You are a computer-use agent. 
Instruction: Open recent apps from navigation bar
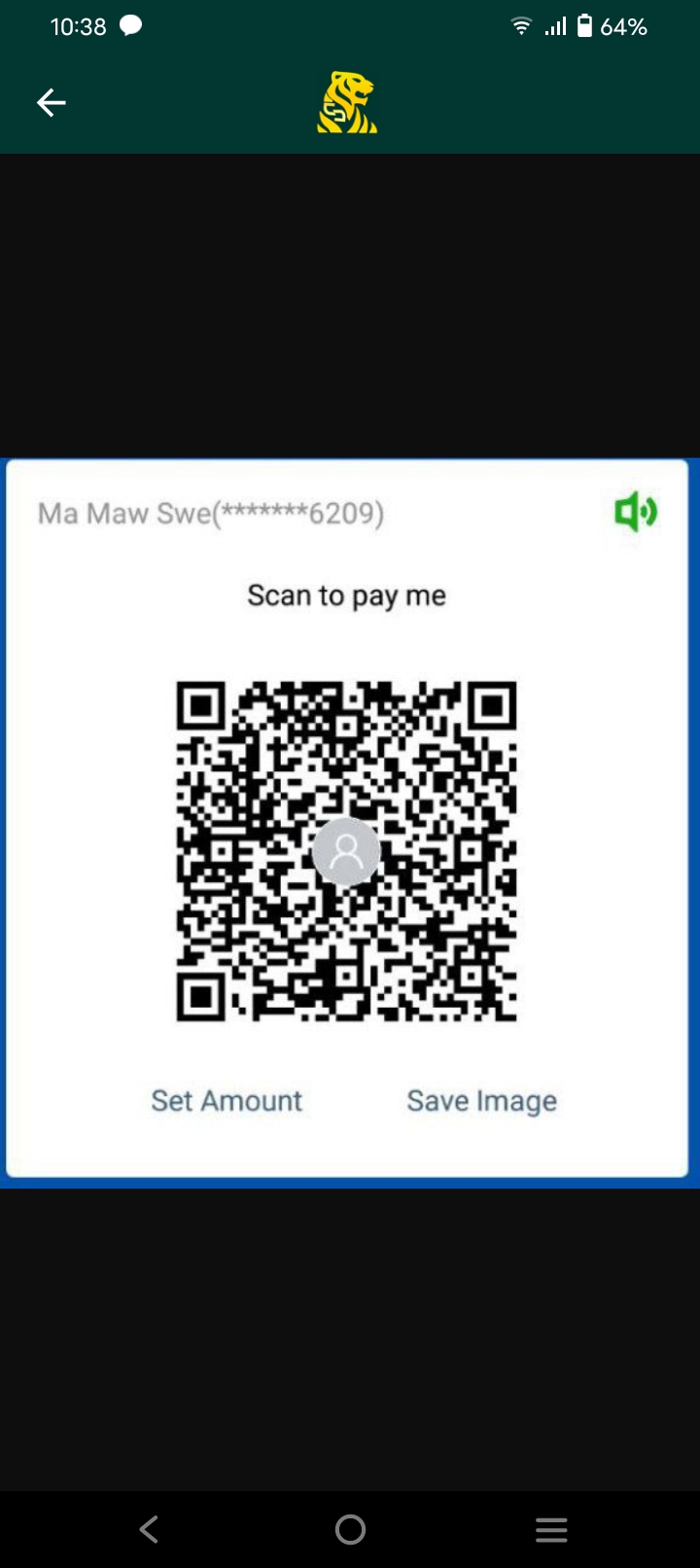coord(551,1529)
